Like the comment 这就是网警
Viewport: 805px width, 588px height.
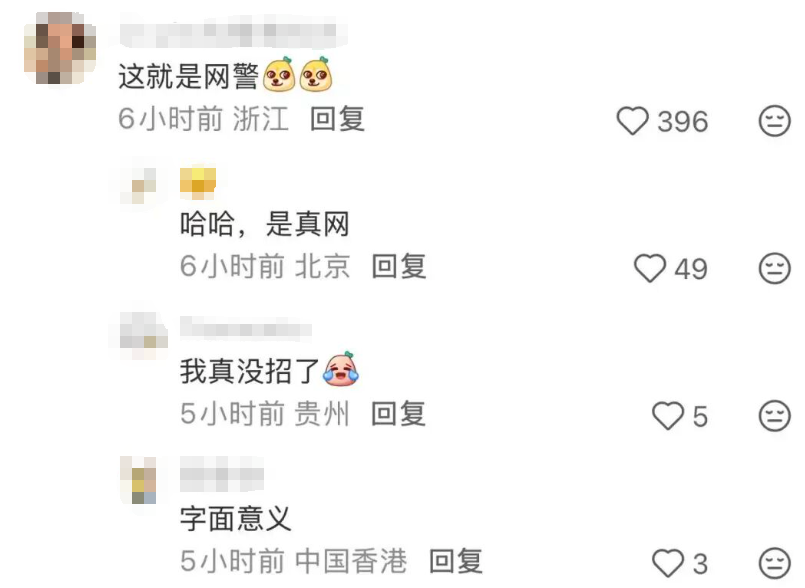633,122
